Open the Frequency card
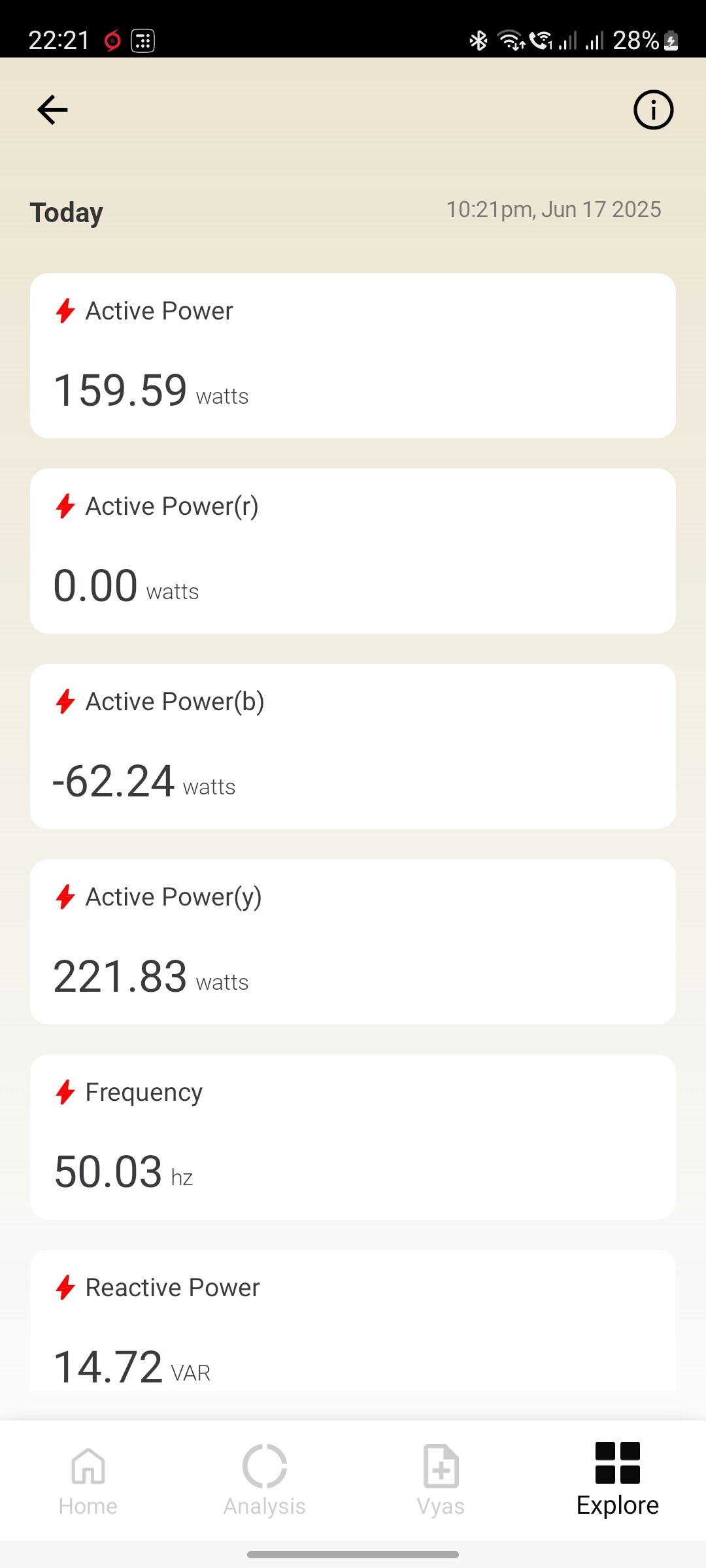 click(x=353, y=1137)
